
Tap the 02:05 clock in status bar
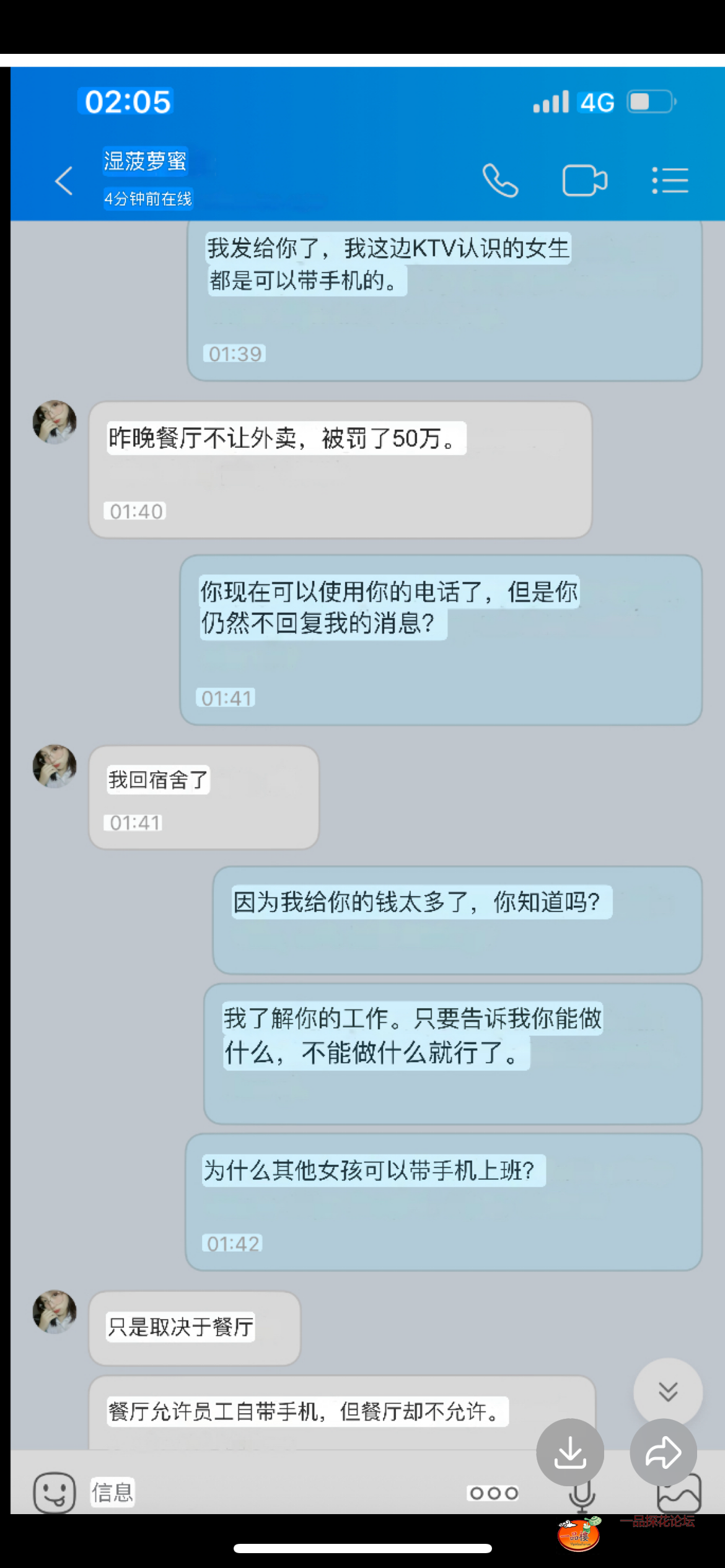coord(126,101)
